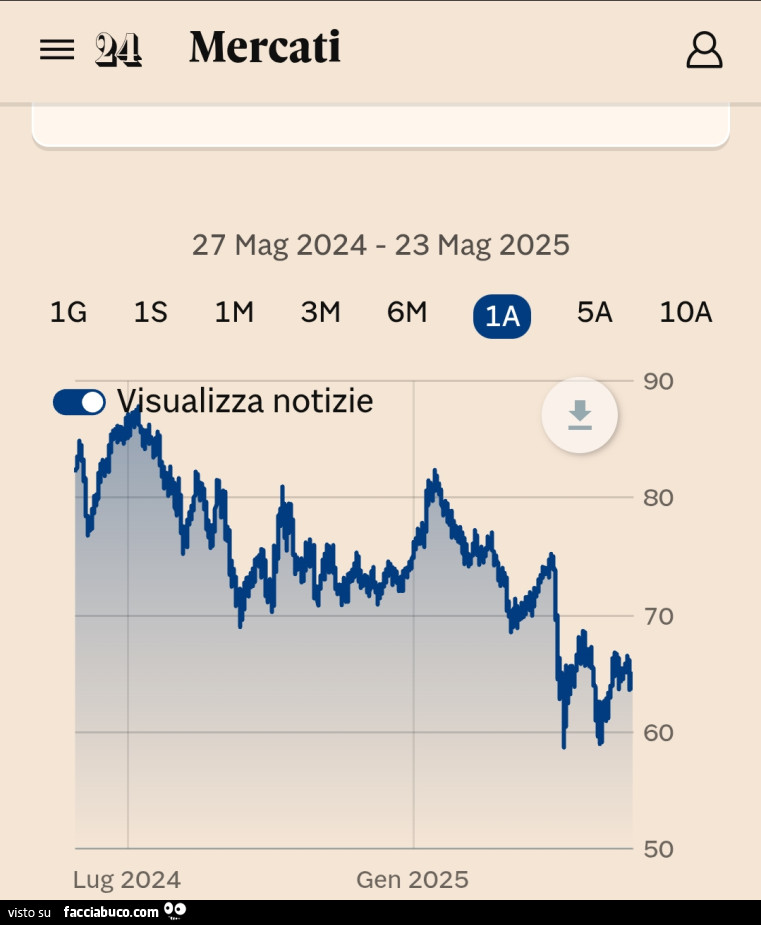Tap the selected 1A range
Viewport: 761px width, 925px height.
tap(502, 316)
